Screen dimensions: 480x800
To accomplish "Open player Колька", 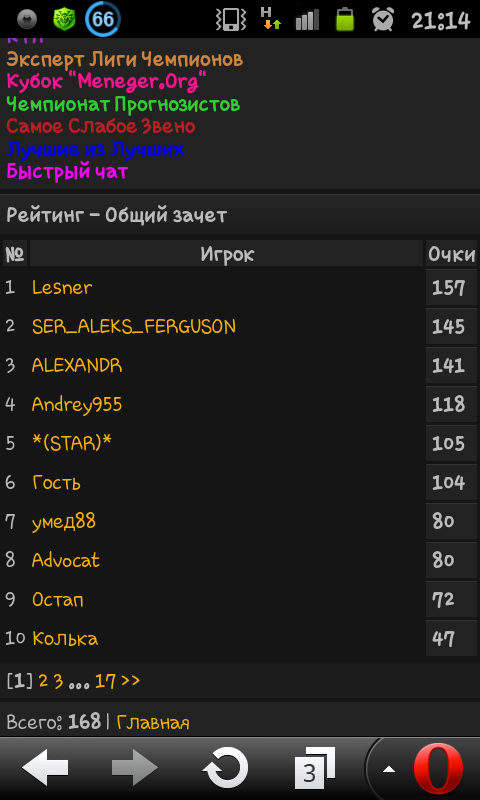I will [x=65, y=639].
